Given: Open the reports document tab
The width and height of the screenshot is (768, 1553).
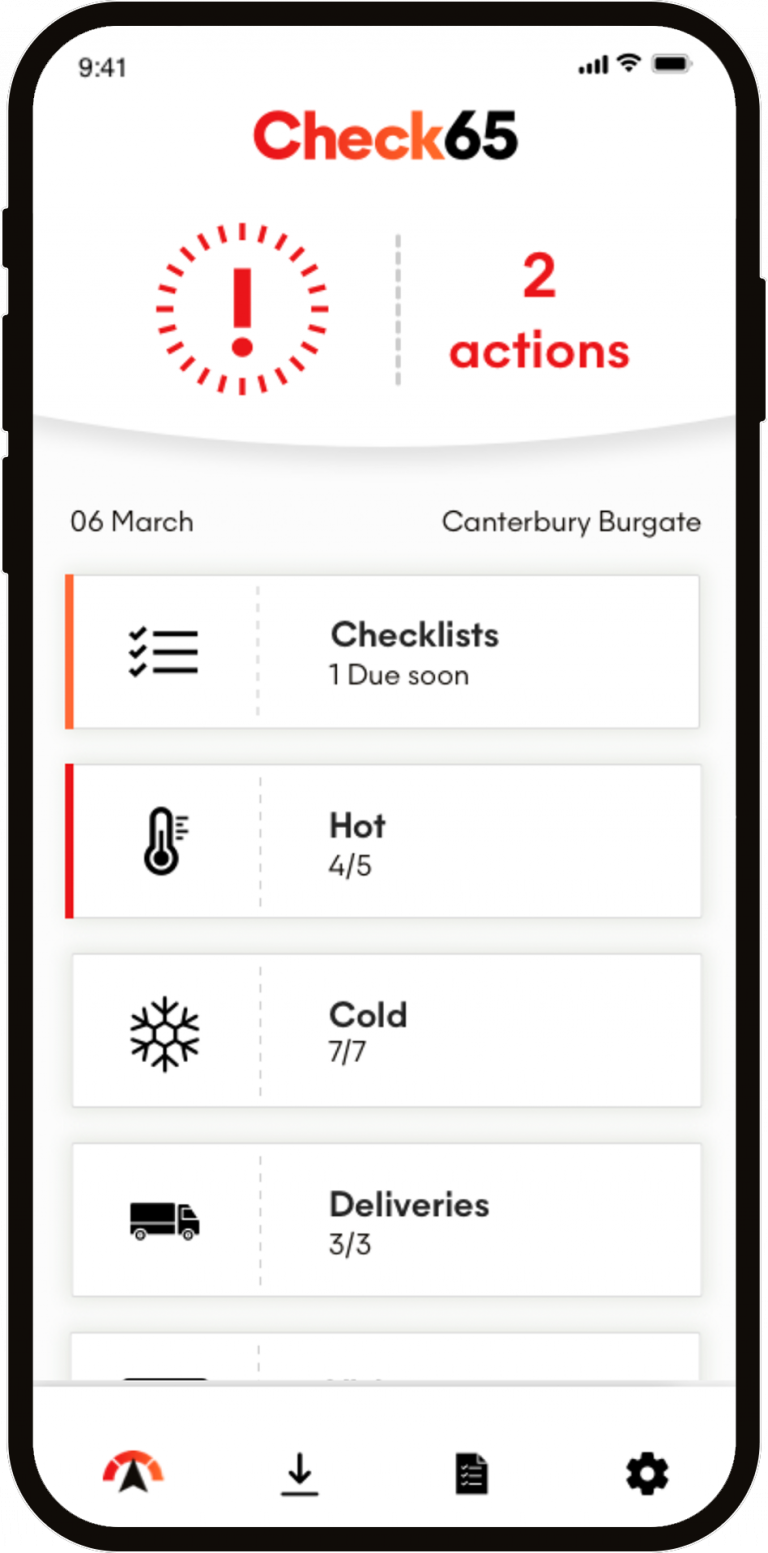Looking at the screenshot, I should pyautogui.click(x=471, y=1474).
